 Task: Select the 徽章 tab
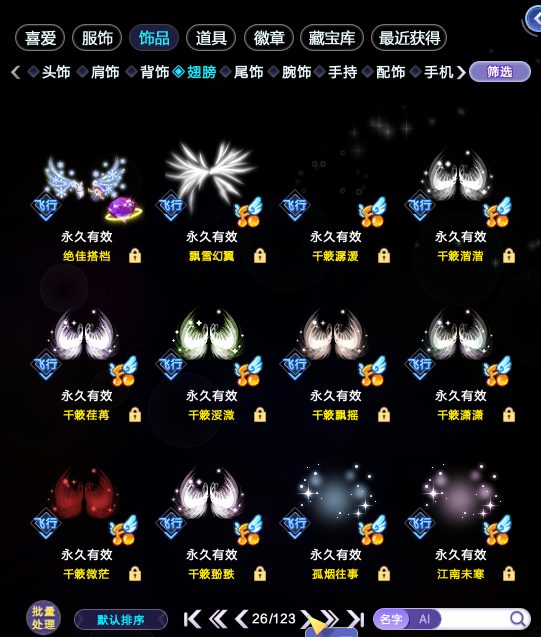[268, 38]
